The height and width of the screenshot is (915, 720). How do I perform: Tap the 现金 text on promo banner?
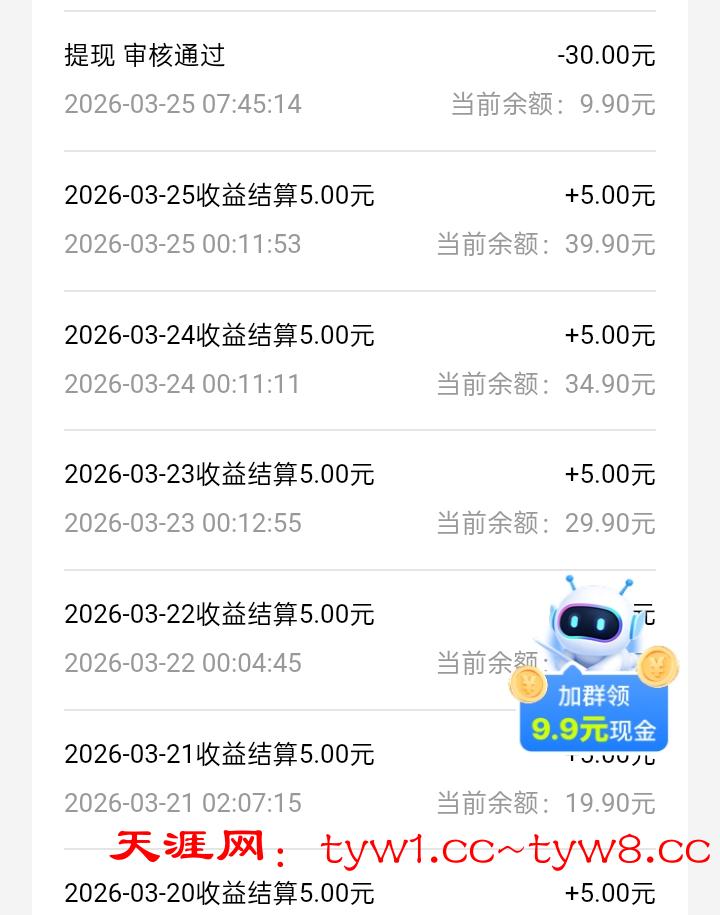[x=633, y=730]
